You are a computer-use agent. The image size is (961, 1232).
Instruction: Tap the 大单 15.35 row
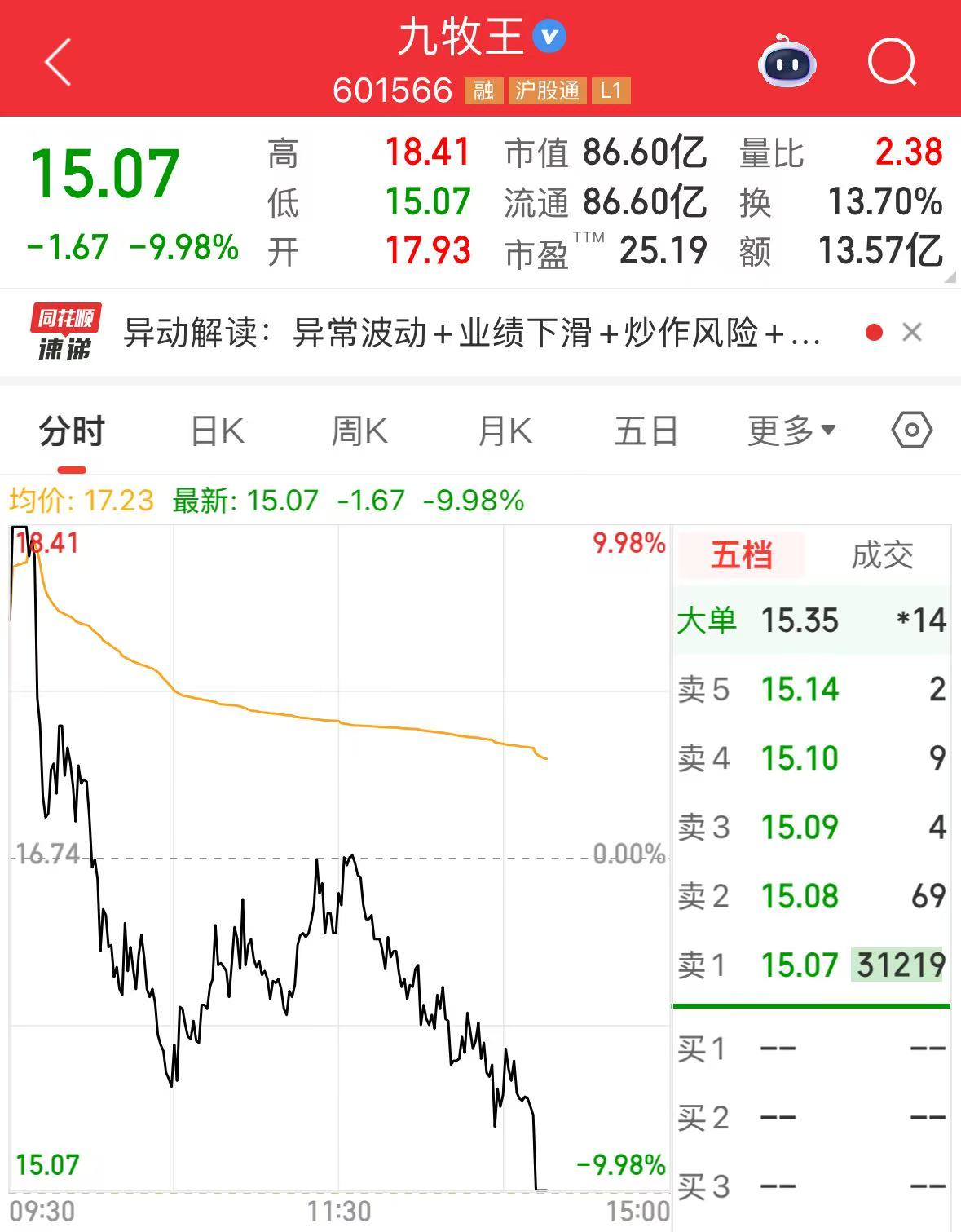tap(811, 620)
